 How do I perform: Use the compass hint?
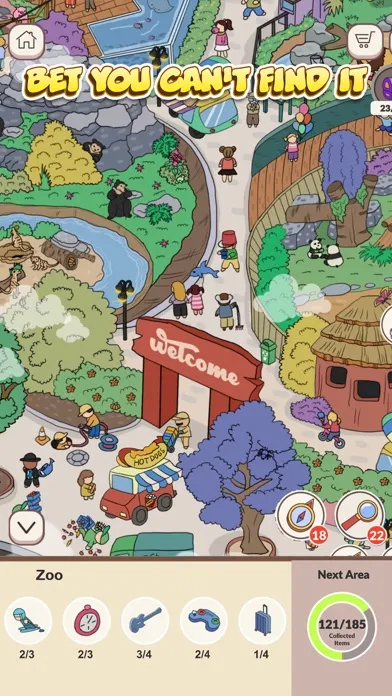pos(301,515)
